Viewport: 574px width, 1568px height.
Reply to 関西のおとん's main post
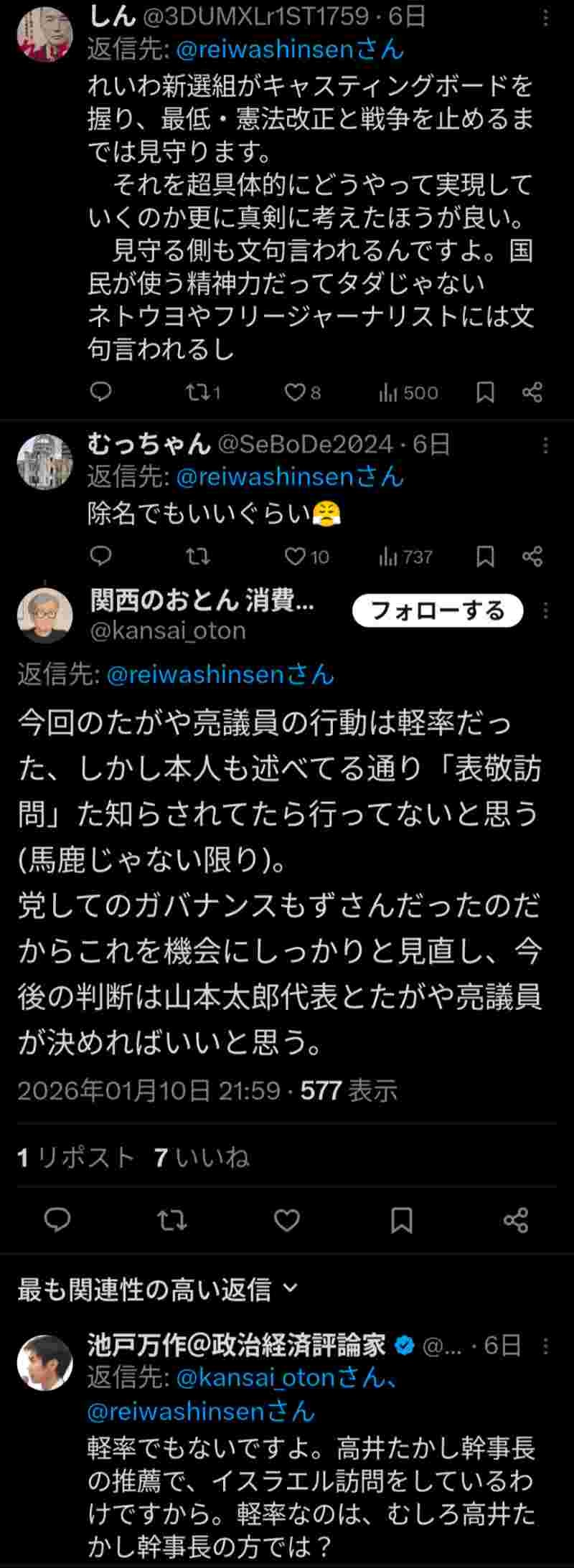coord(57,1220)
